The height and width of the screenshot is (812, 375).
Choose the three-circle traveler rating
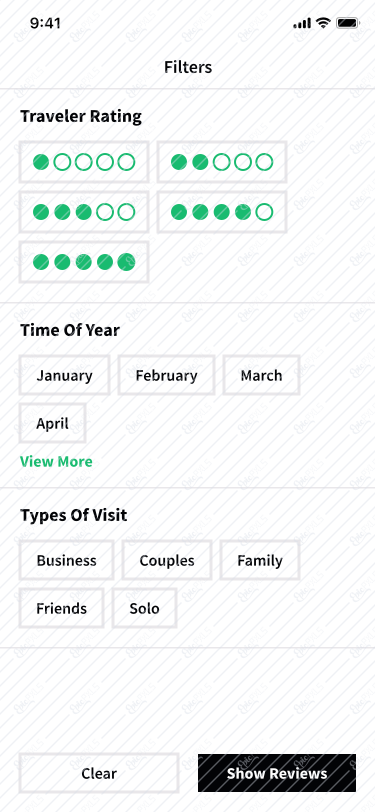[x=84, y=212]
